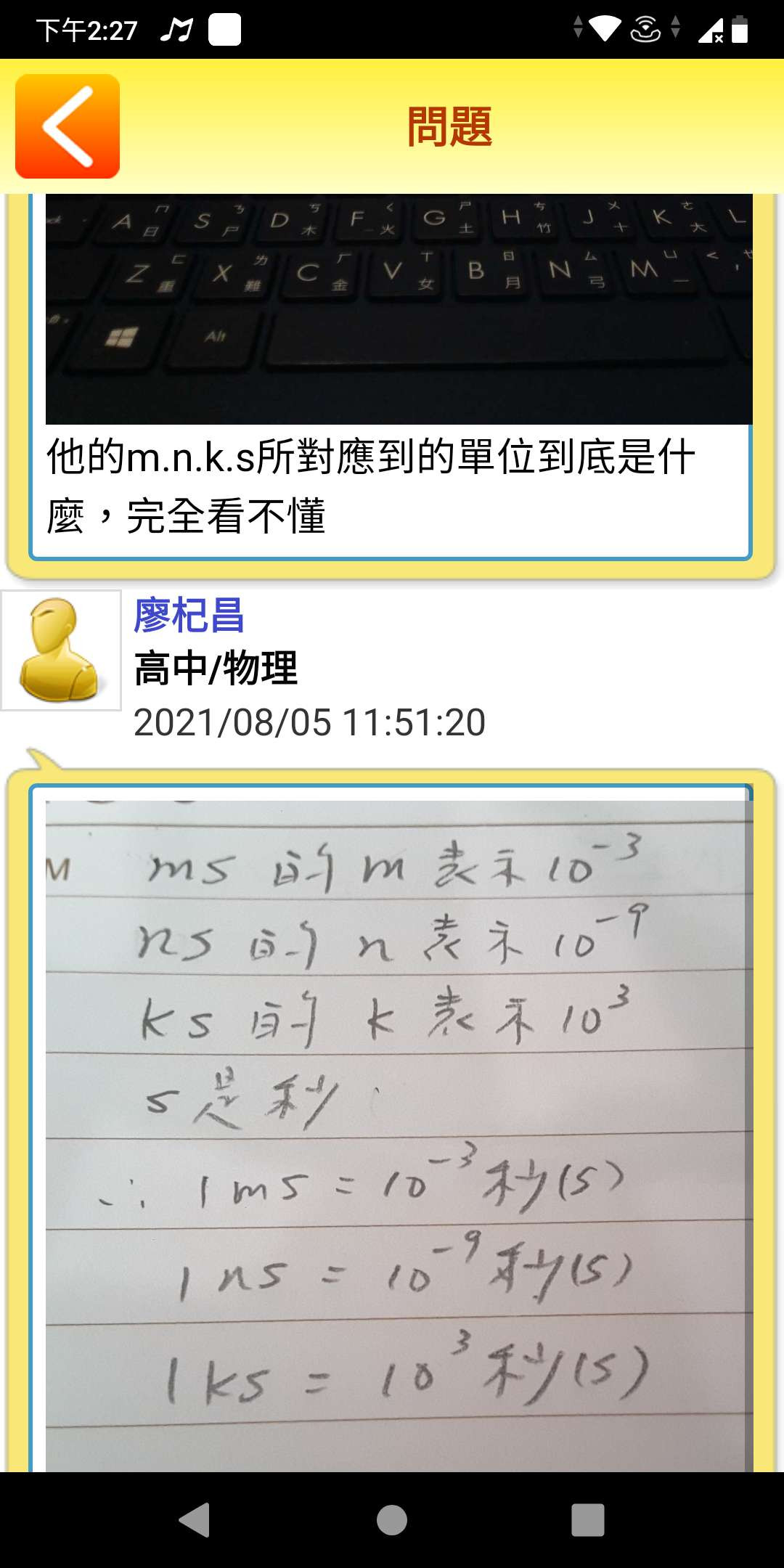The height and width of the screenshot is (1568, 784).
Task: Go back using the orange arrow button
Action: (x=68, y=126)
